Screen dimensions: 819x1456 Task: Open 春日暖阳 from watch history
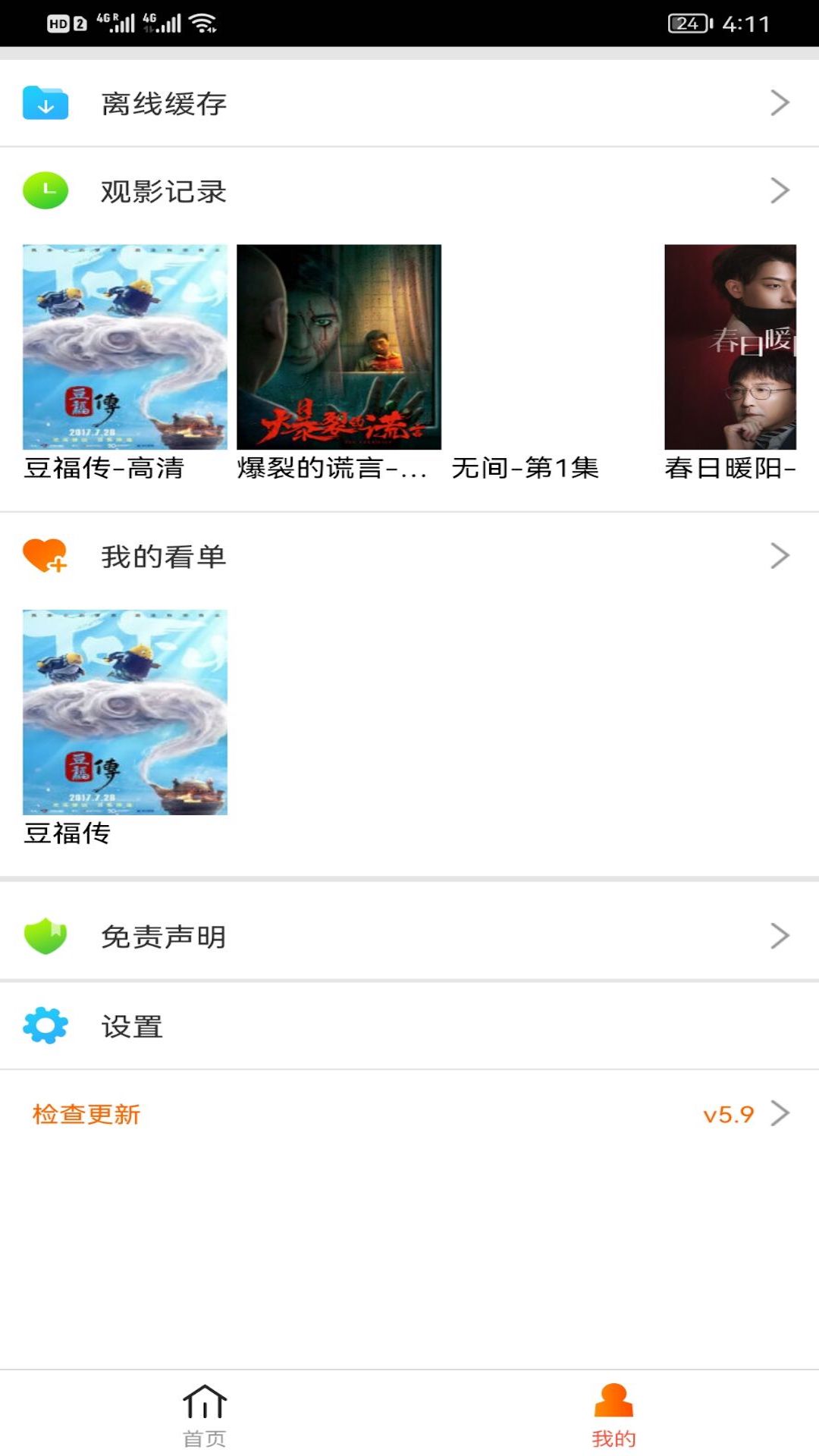click(x=730, y=362)
